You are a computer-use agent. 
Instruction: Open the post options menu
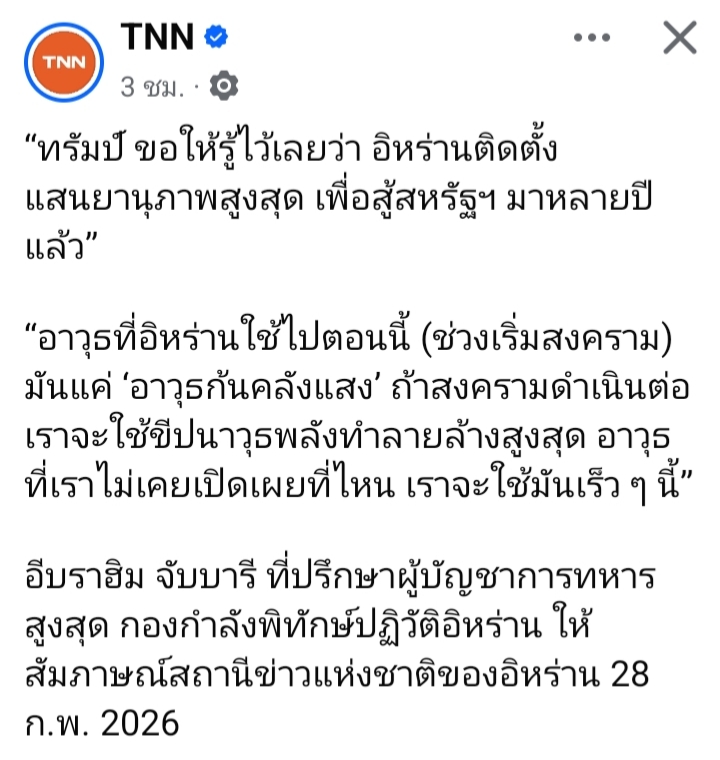[591, 38]
